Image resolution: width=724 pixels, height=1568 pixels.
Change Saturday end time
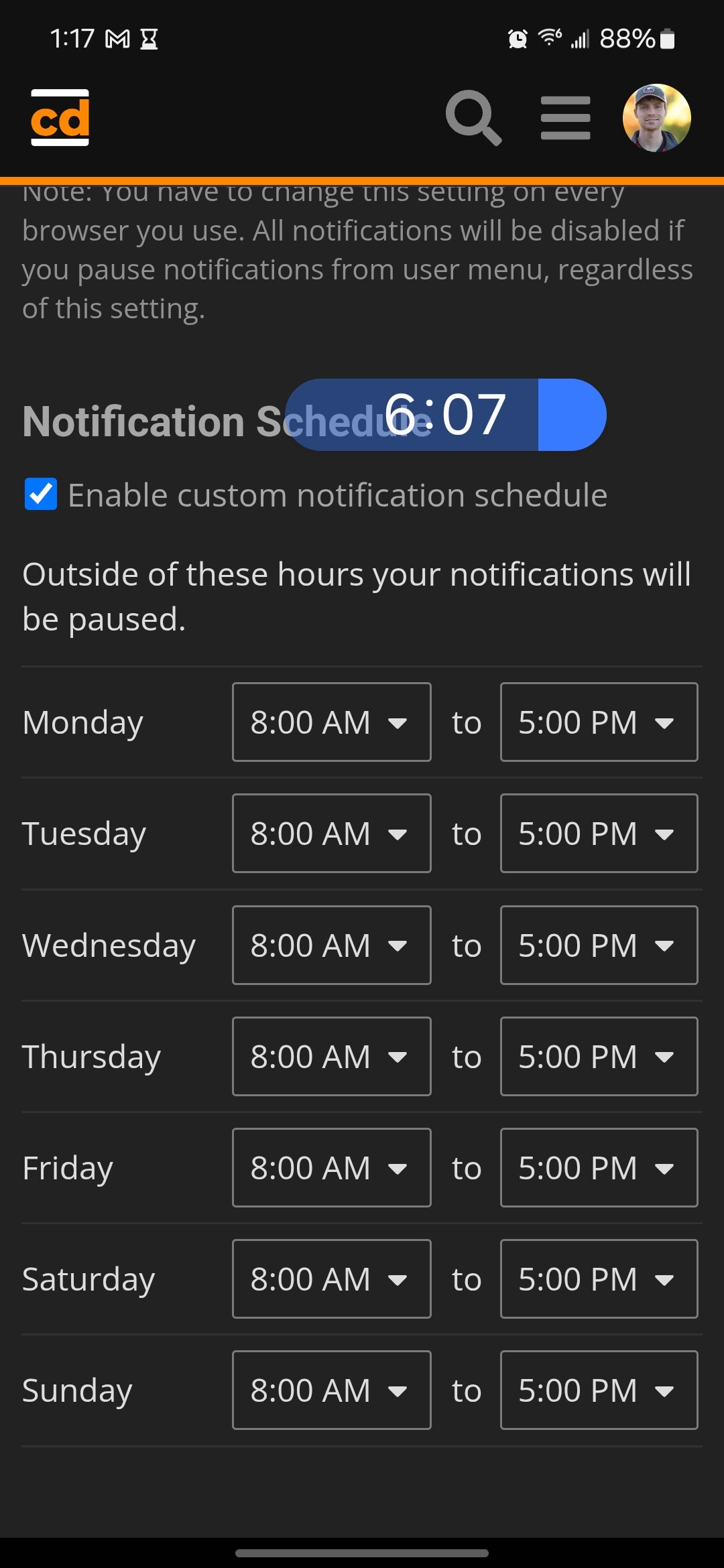(599, 1279)
